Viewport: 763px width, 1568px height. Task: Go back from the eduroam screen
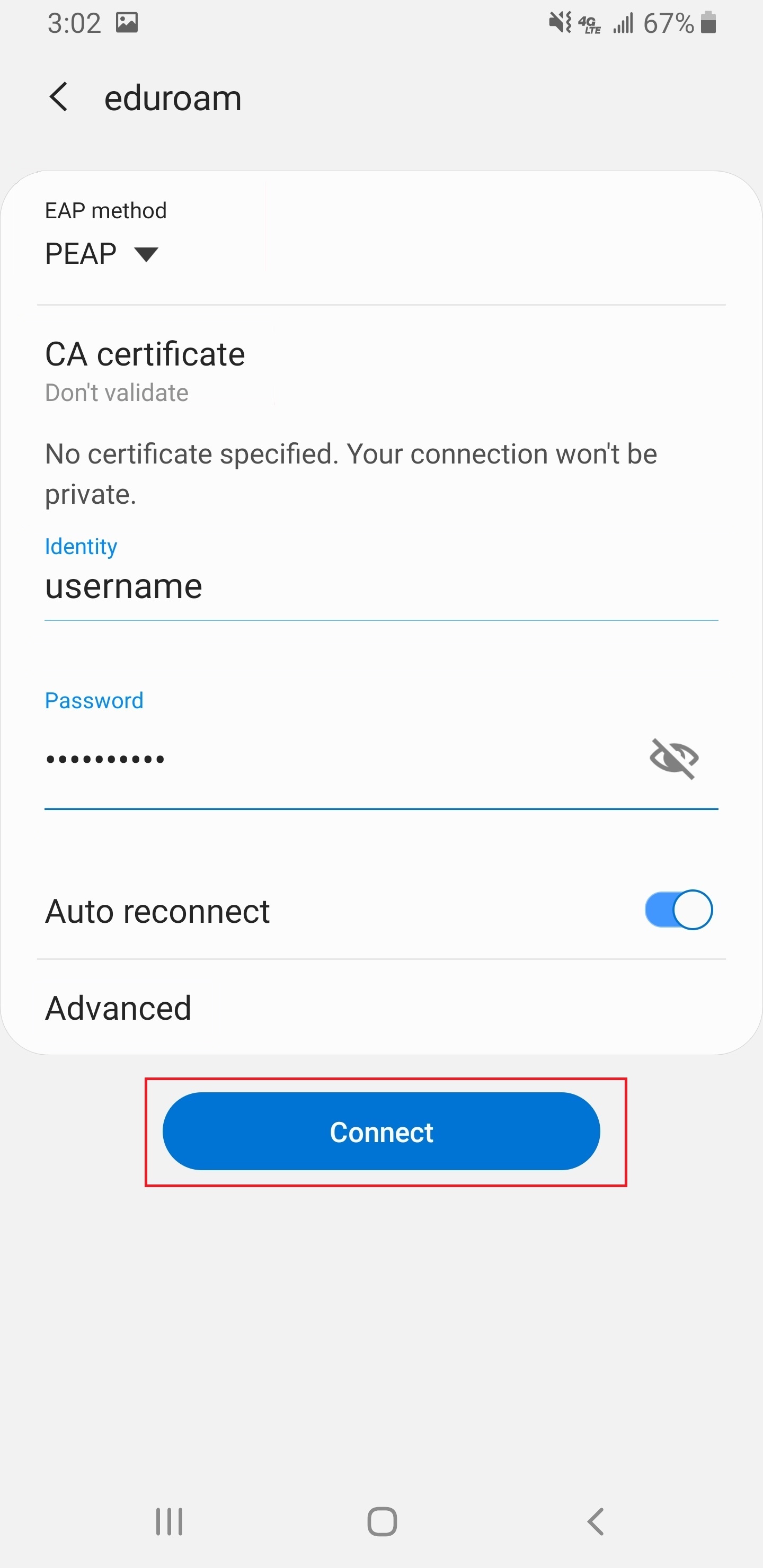coord(58,97)
